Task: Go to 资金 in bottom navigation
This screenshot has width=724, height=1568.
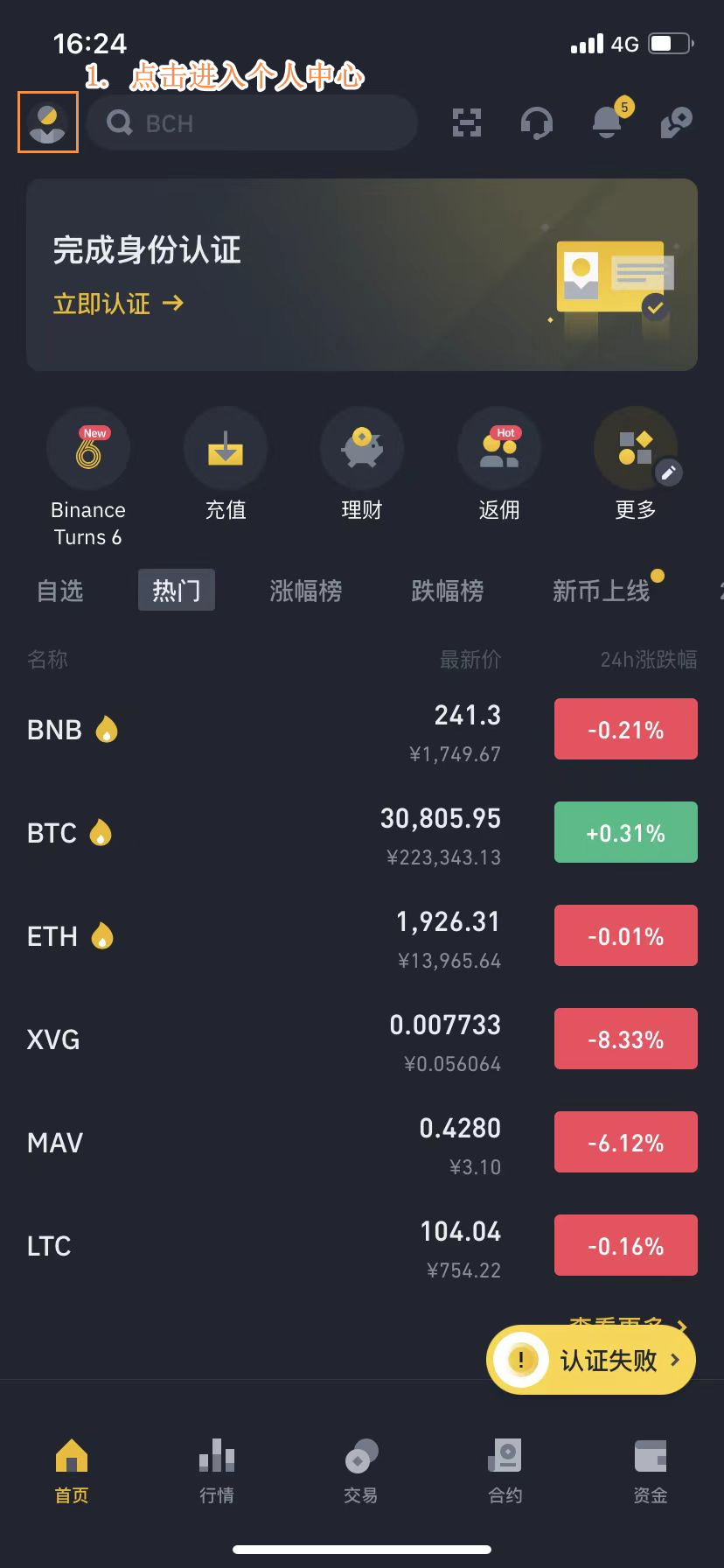Action: coord(651,1470)
